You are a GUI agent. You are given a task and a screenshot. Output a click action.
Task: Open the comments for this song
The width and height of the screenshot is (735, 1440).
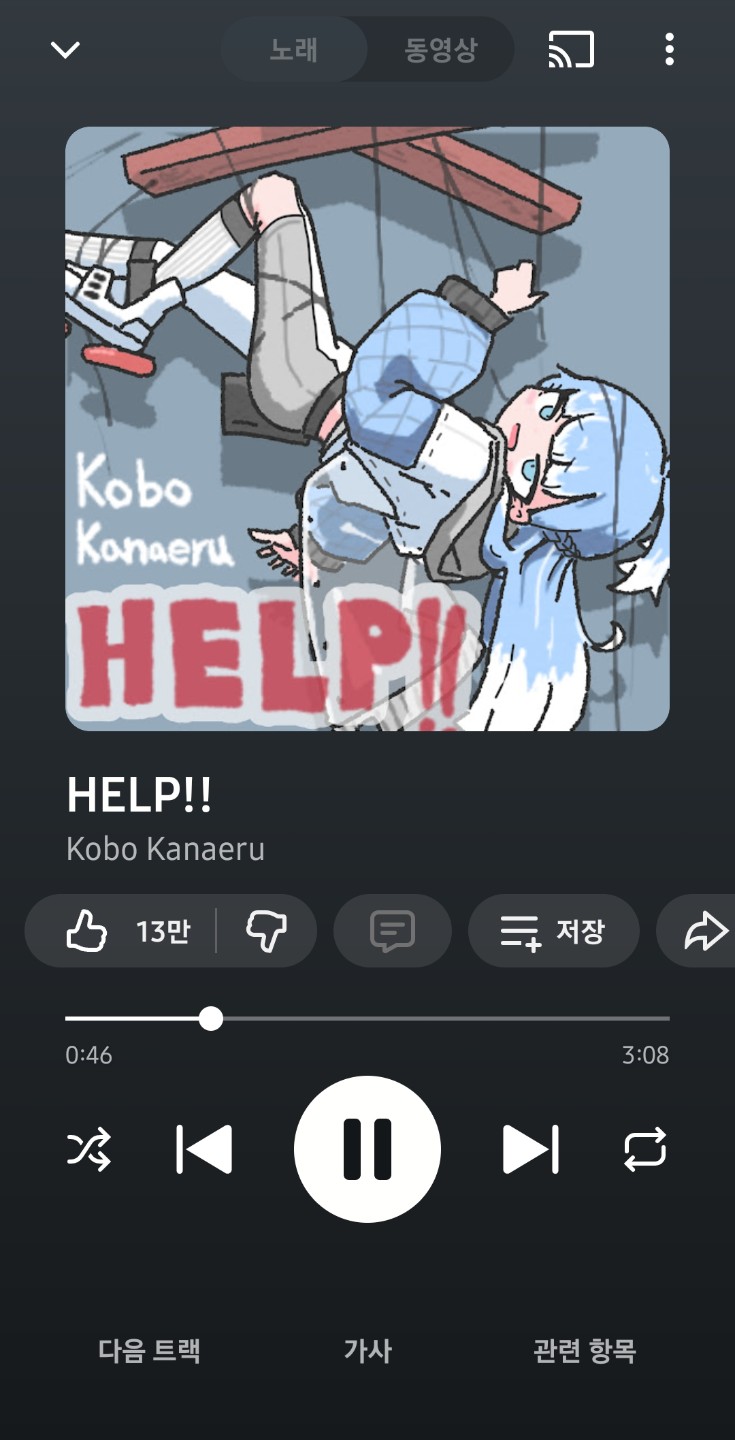coord(392,932)
